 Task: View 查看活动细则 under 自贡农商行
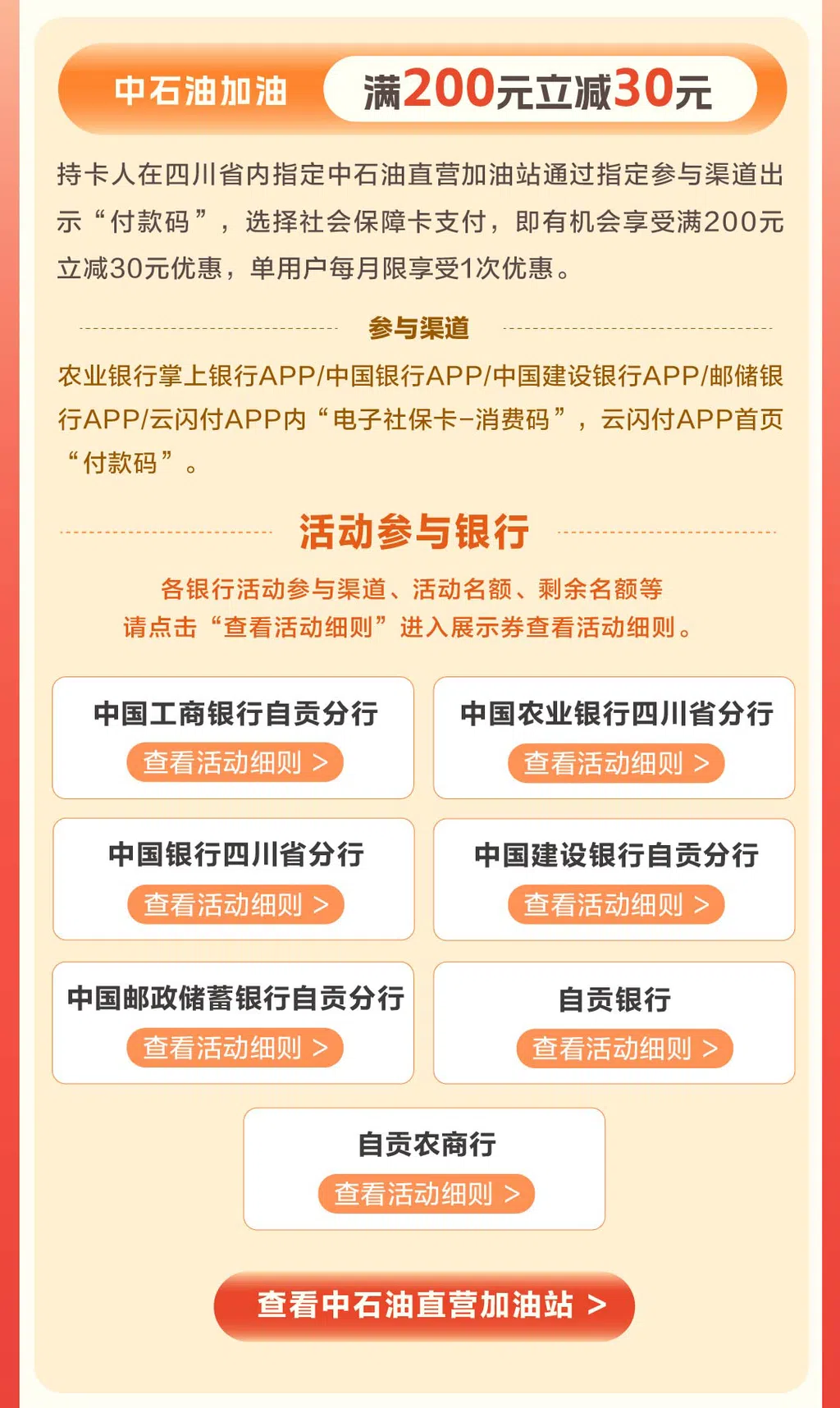pos(426,1193)
